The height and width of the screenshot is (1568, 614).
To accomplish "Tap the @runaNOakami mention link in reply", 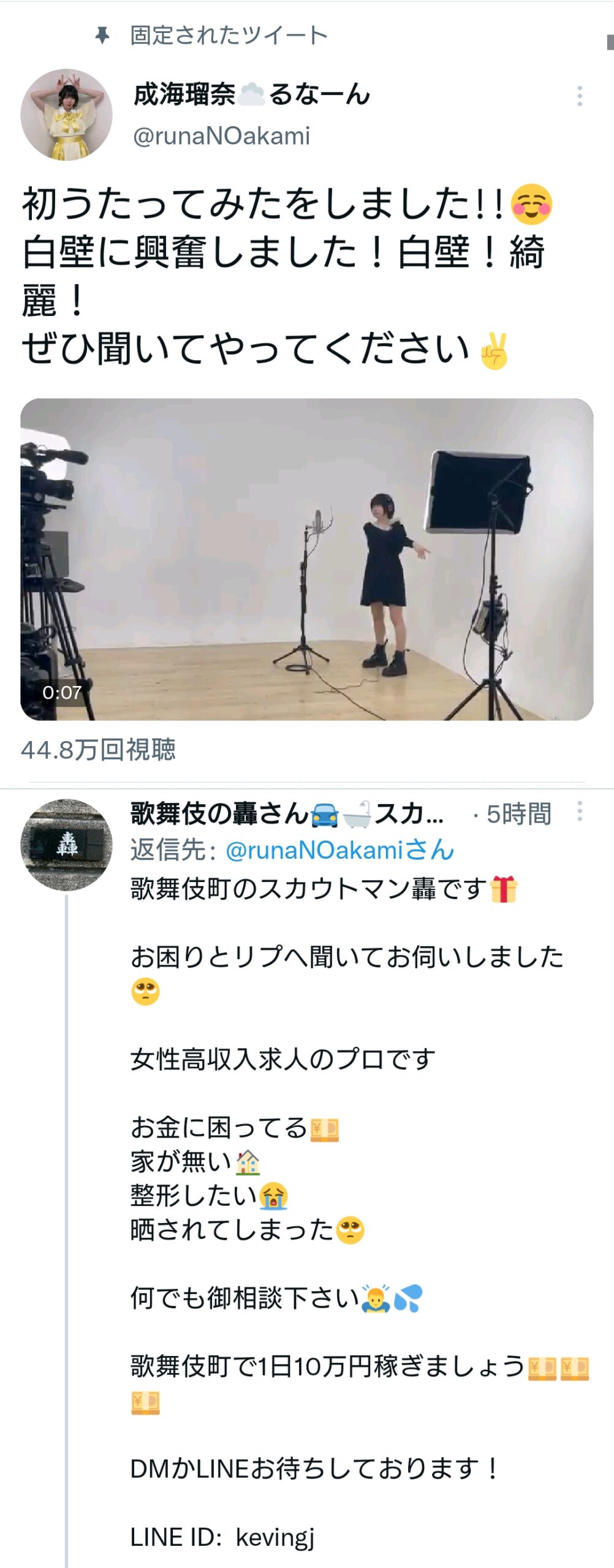I will pos(339,850).
